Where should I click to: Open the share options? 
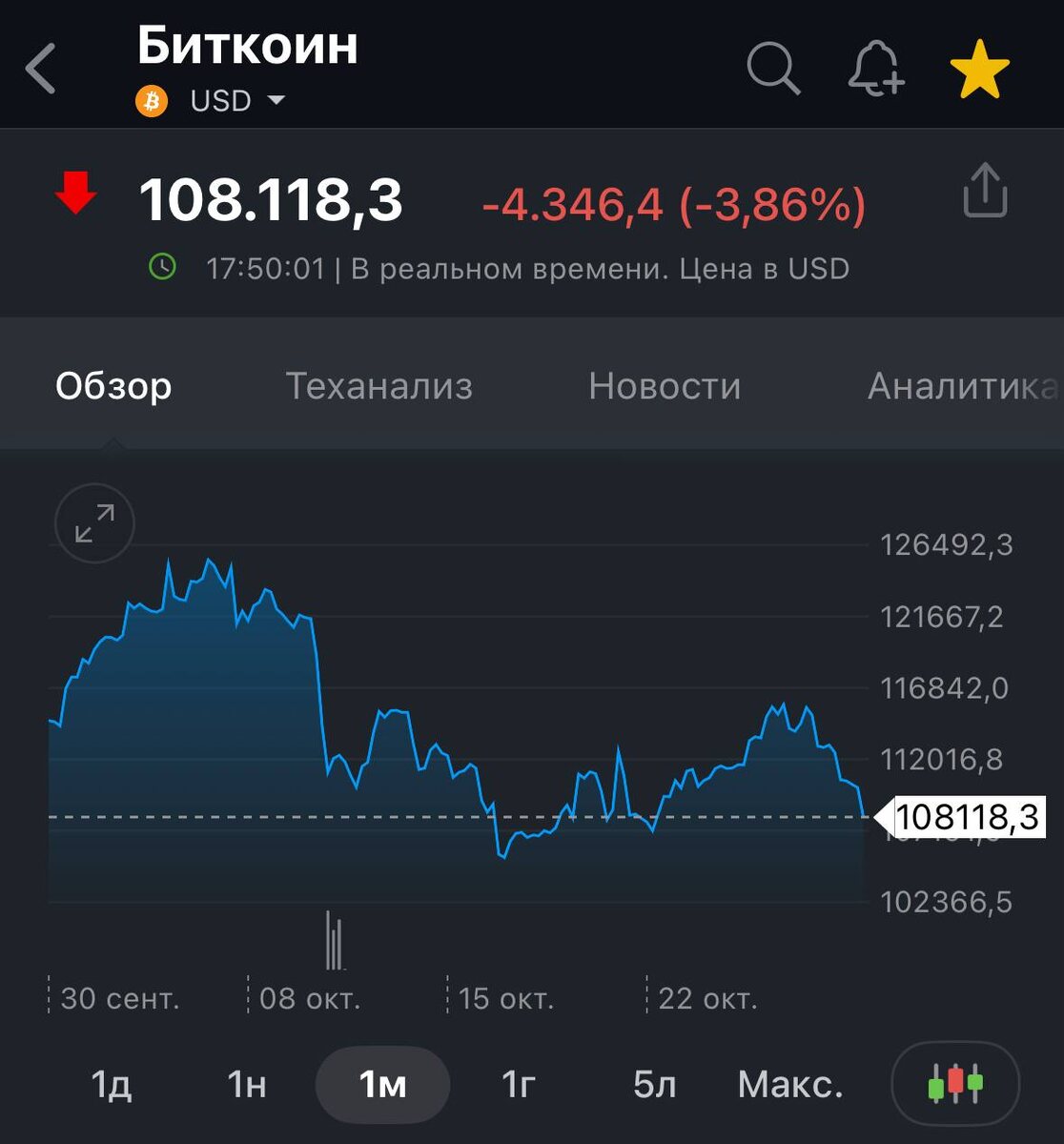coord(986,190)
